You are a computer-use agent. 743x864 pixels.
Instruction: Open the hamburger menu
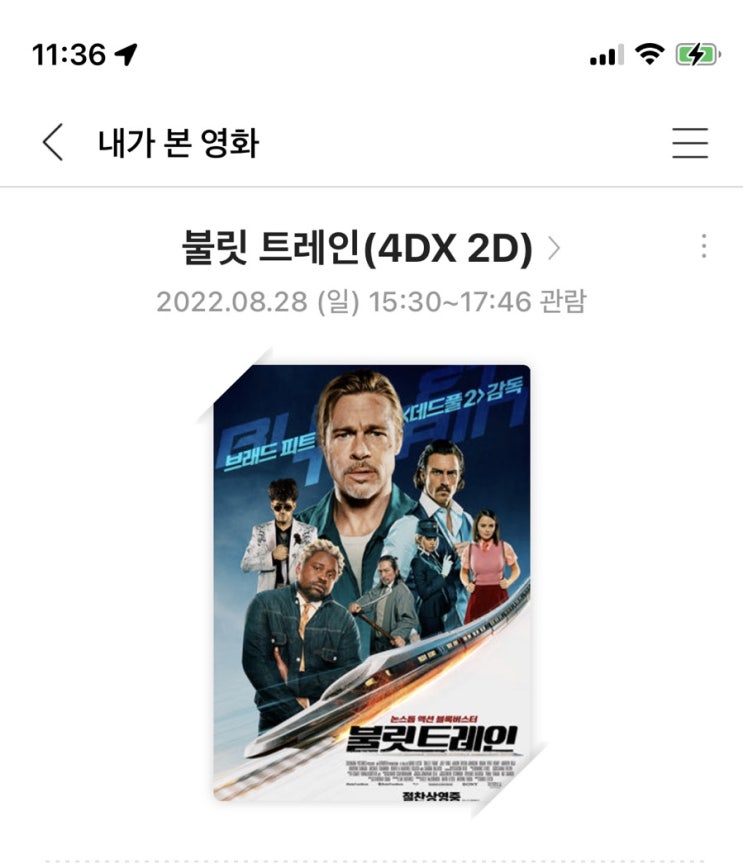[x=689, y=142]
